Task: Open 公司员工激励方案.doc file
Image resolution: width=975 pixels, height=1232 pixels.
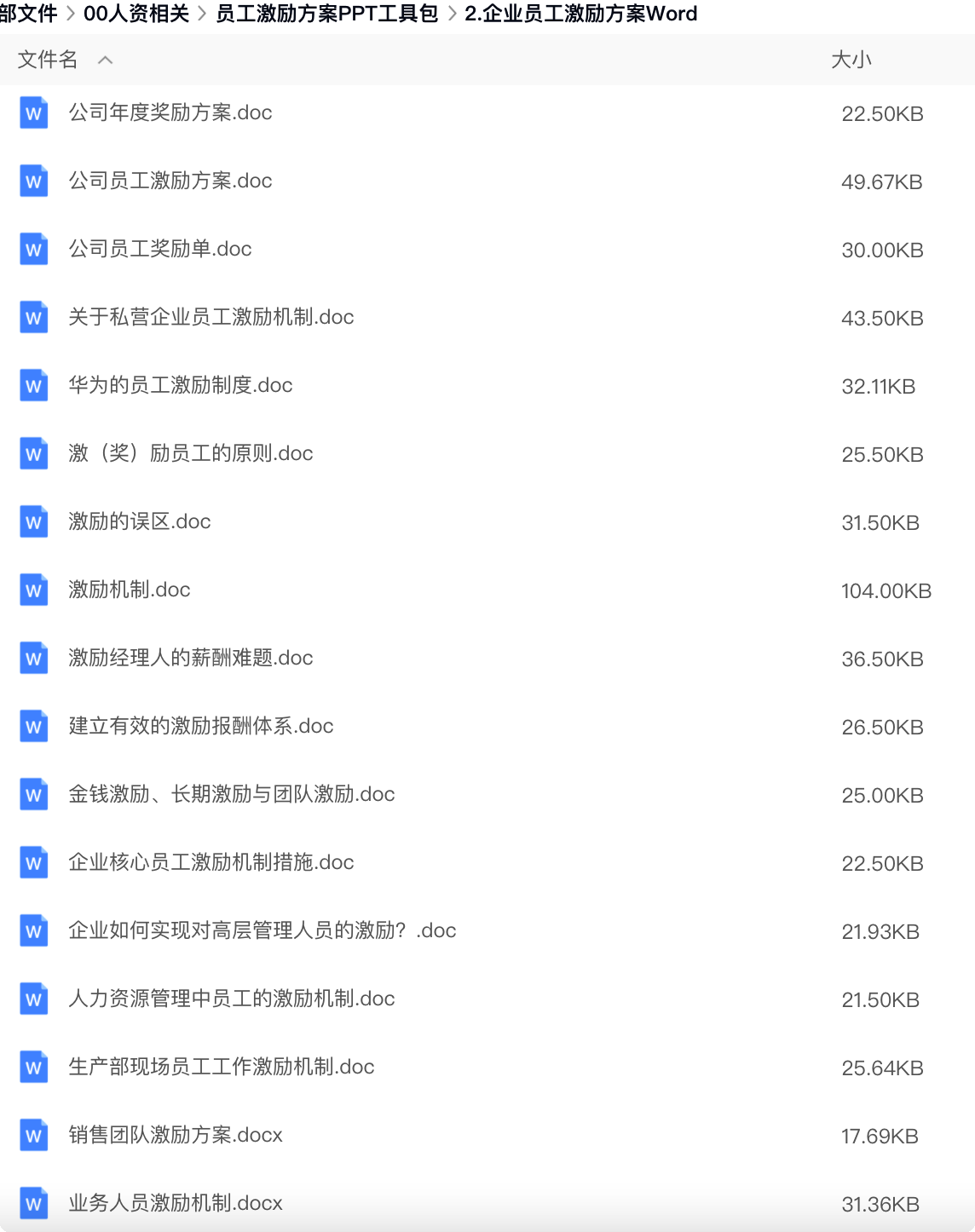Action: click(170, 181)
